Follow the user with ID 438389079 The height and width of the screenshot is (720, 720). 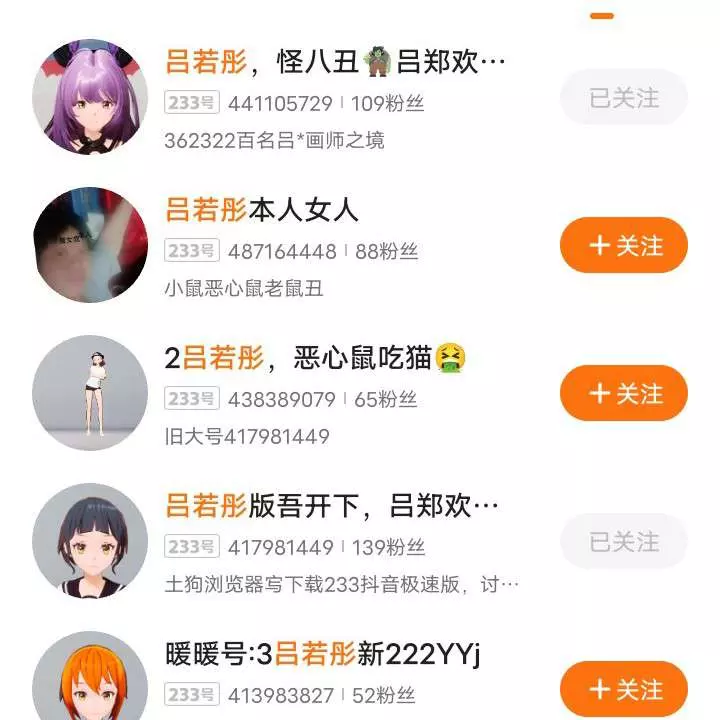[624, 393]
